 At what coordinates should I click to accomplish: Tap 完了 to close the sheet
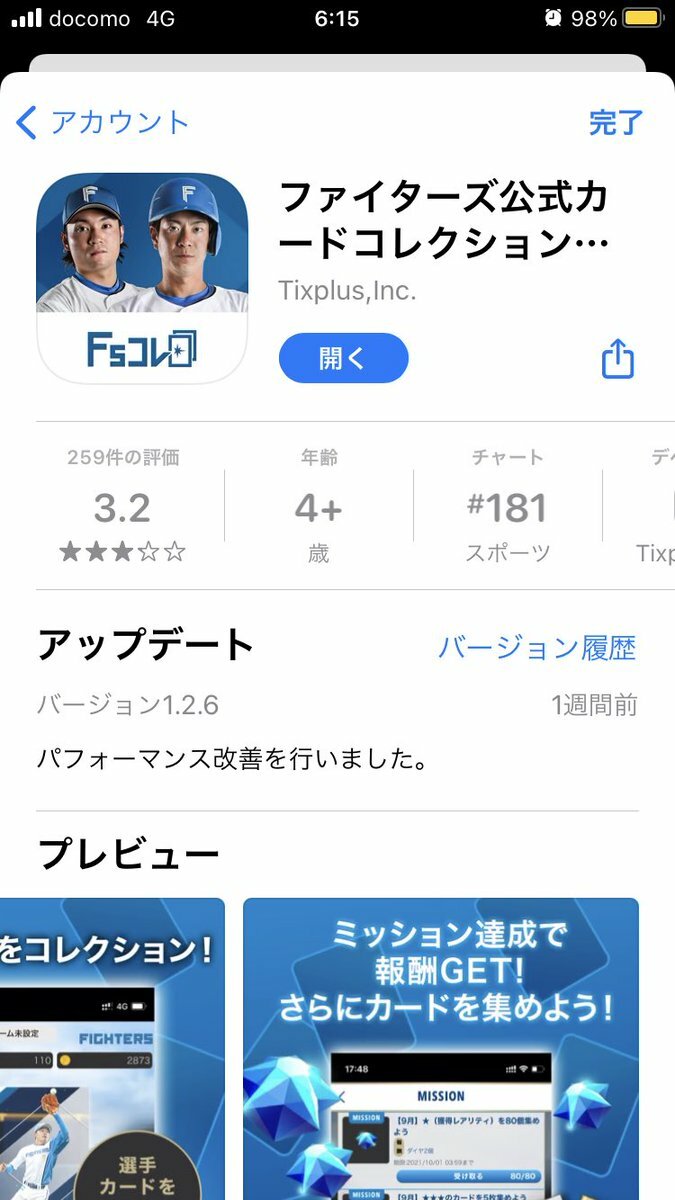615,123
